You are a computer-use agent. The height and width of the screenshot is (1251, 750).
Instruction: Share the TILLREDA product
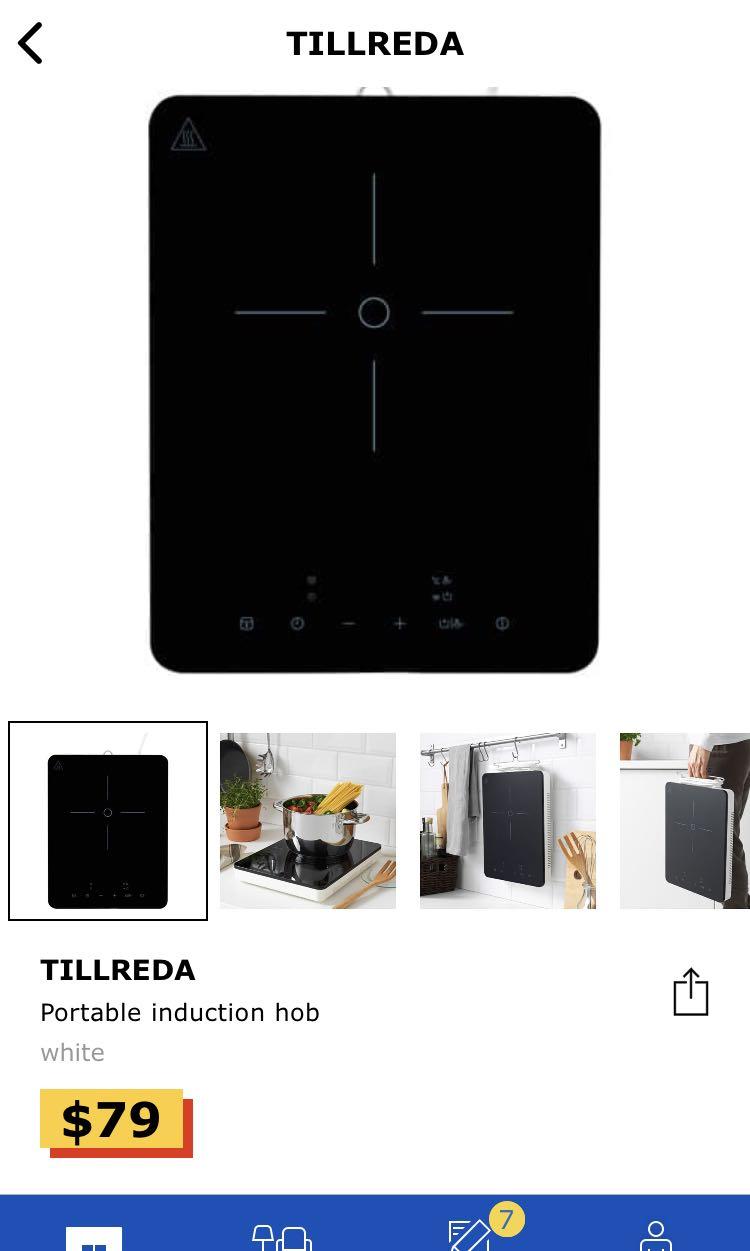pos(690,992)
